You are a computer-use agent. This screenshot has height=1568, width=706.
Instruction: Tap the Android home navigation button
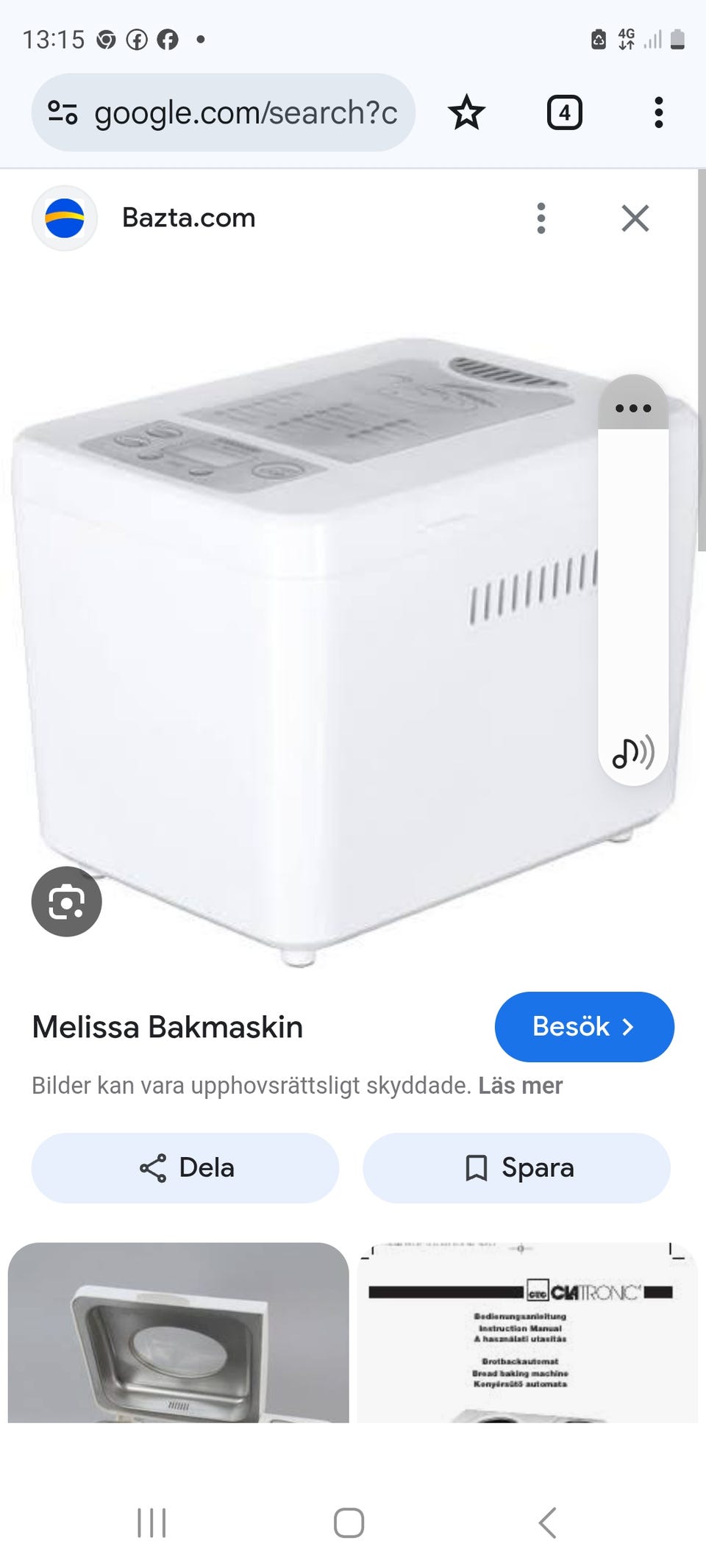[x=347, y=1523]
